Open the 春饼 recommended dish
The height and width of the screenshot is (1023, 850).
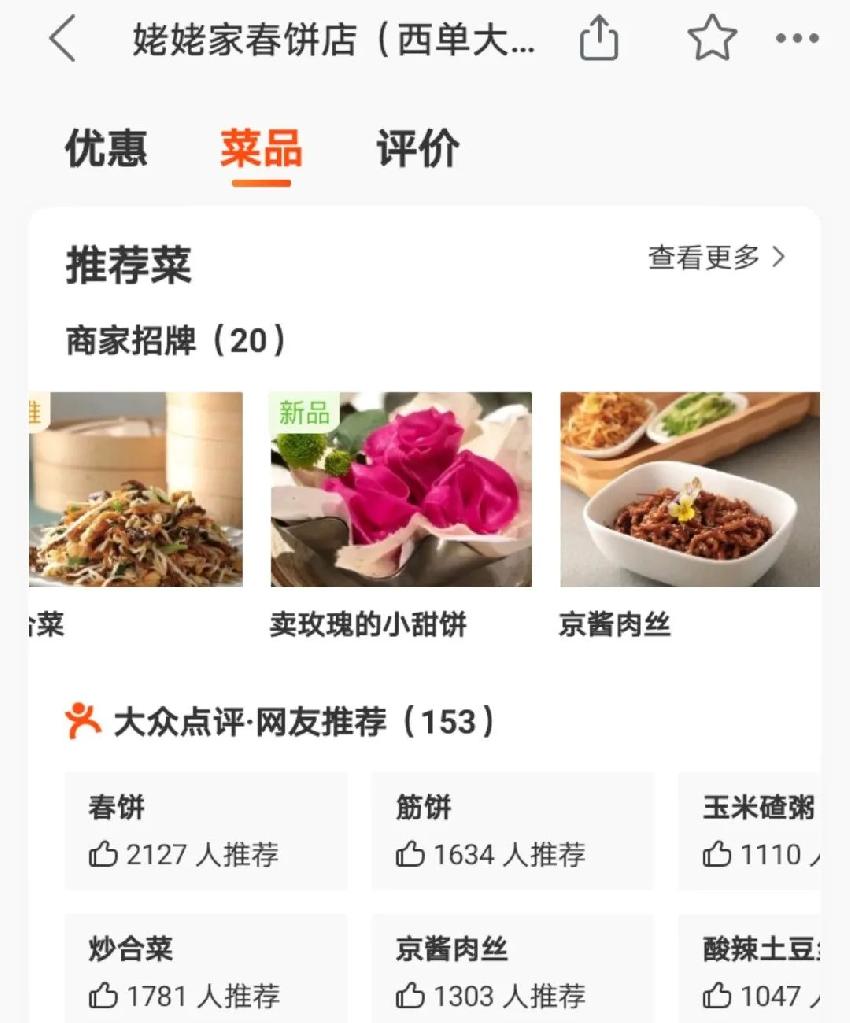[206, 830]
